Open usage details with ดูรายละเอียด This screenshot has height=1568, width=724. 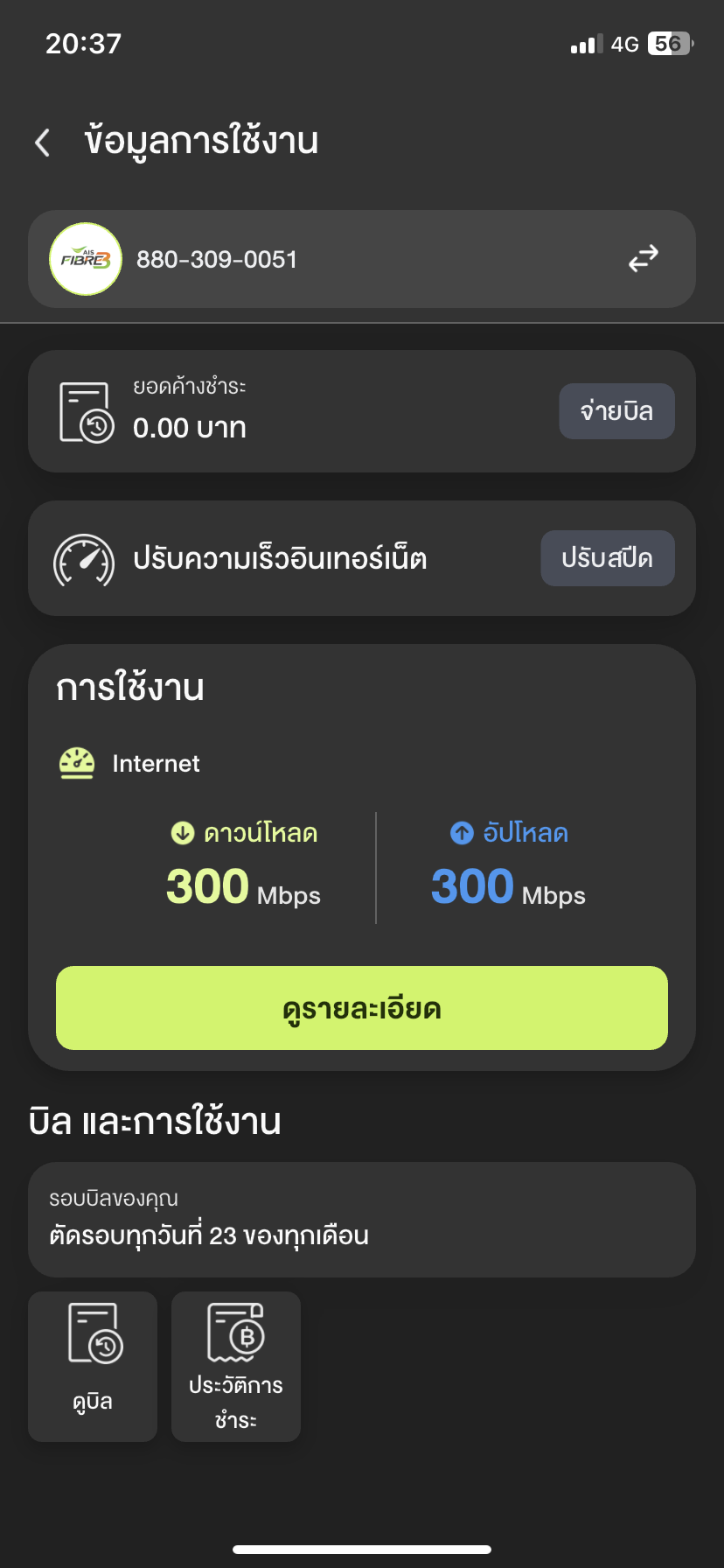362,1008
